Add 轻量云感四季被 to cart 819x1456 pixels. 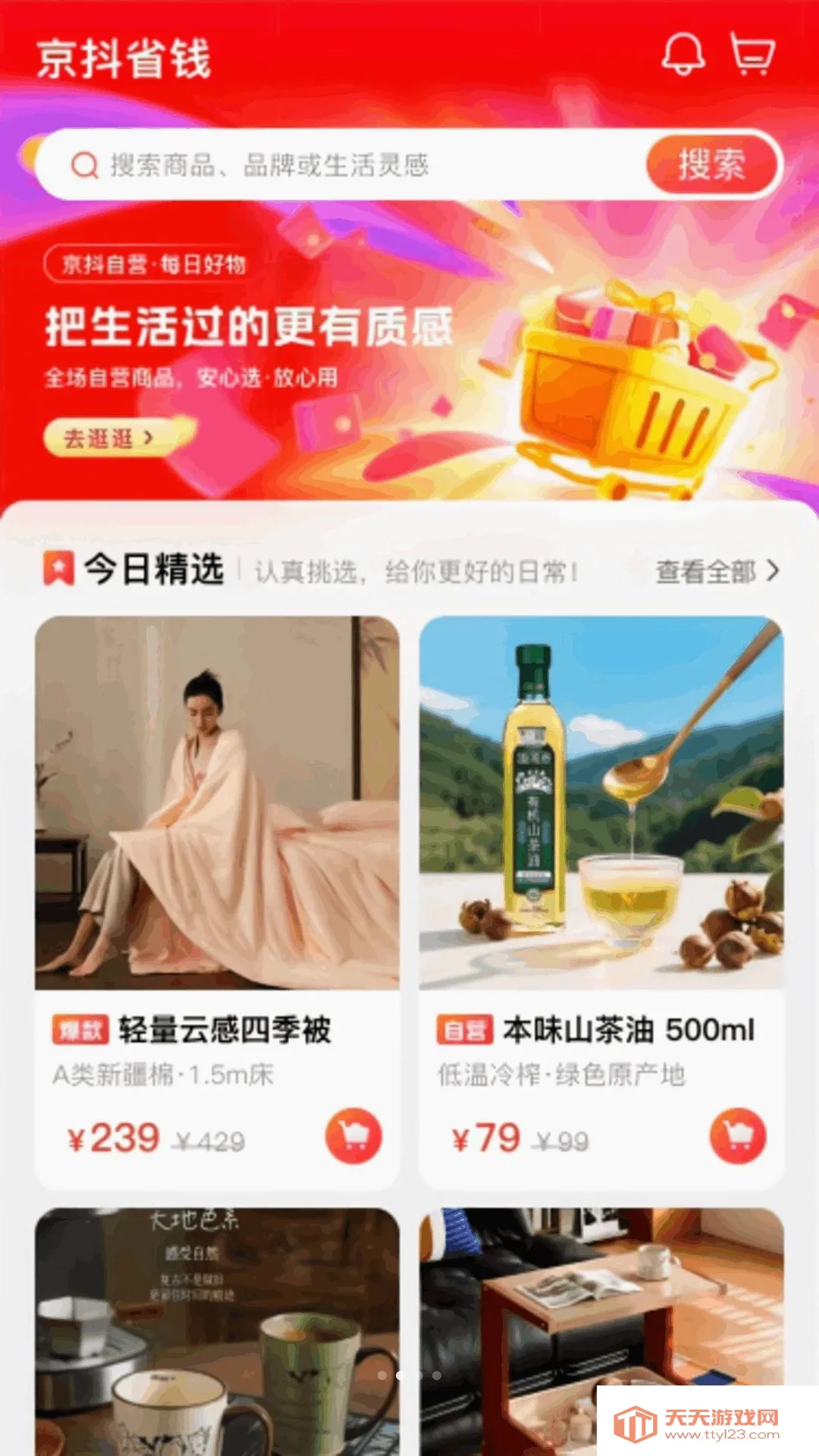point(353,1136)
